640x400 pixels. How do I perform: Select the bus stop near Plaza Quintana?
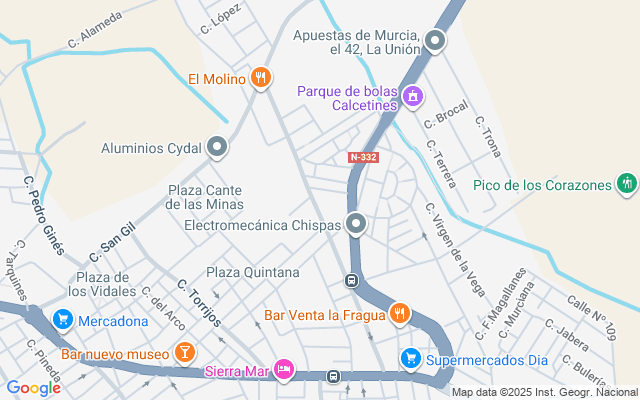pos(351,280)
